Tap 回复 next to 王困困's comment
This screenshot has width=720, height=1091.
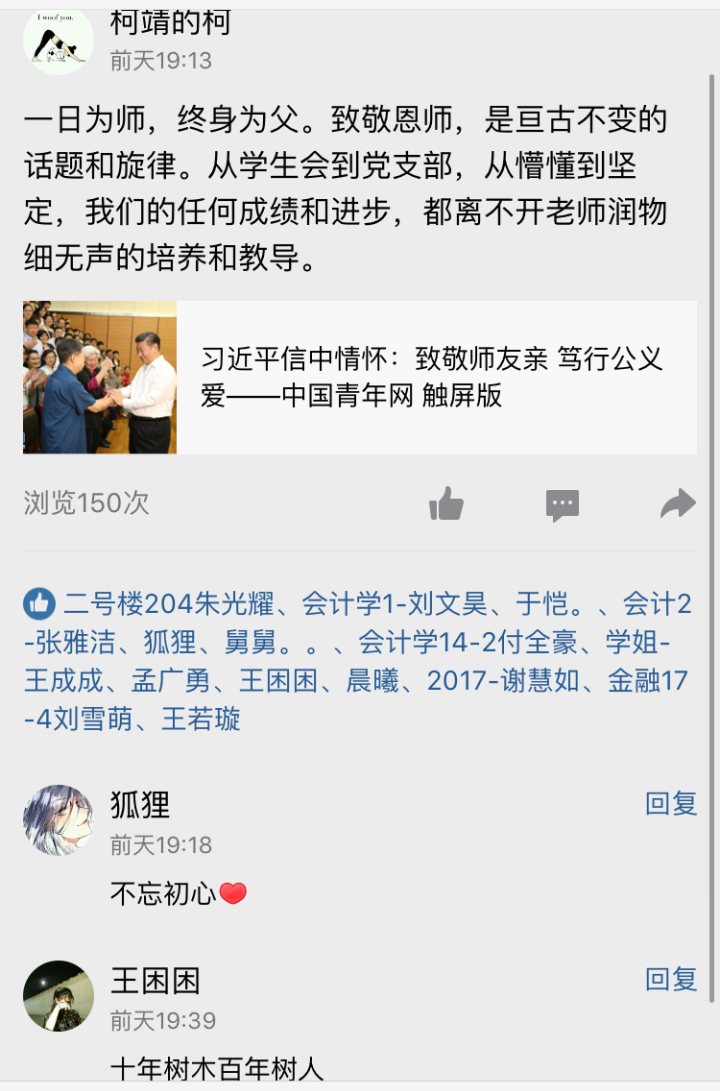pos(671,979)
